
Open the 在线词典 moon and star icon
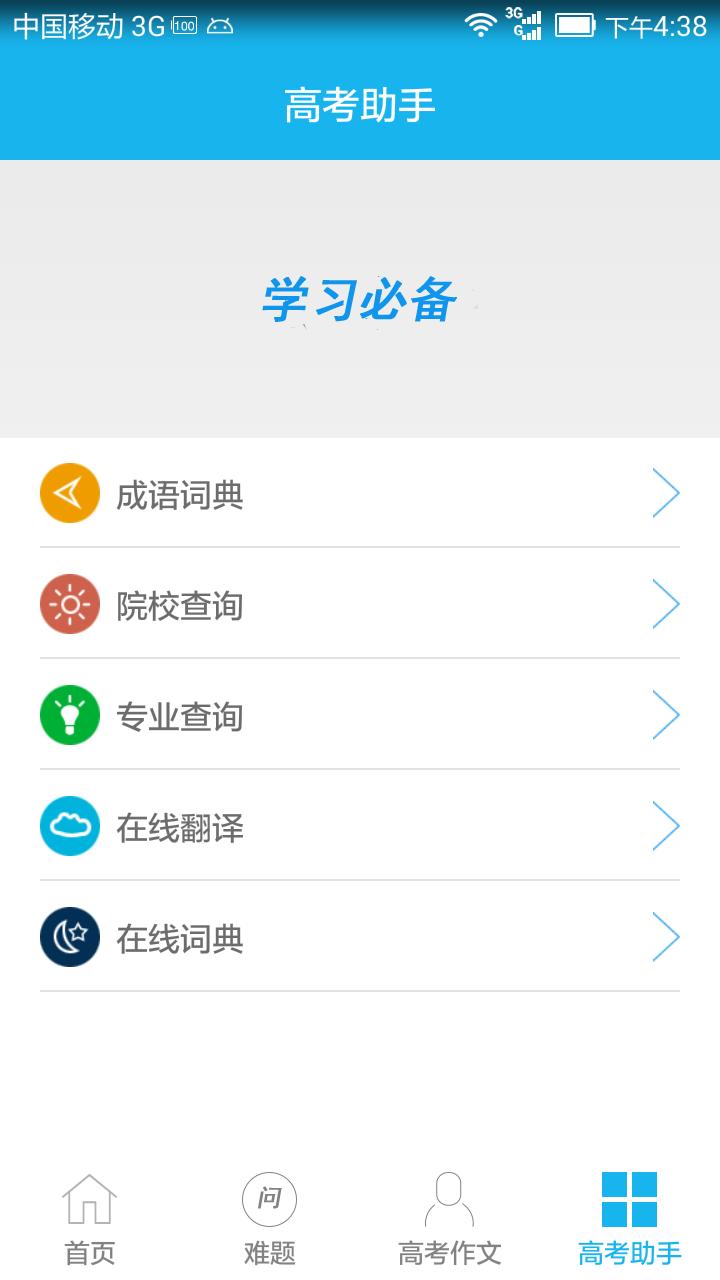[68, 938]
